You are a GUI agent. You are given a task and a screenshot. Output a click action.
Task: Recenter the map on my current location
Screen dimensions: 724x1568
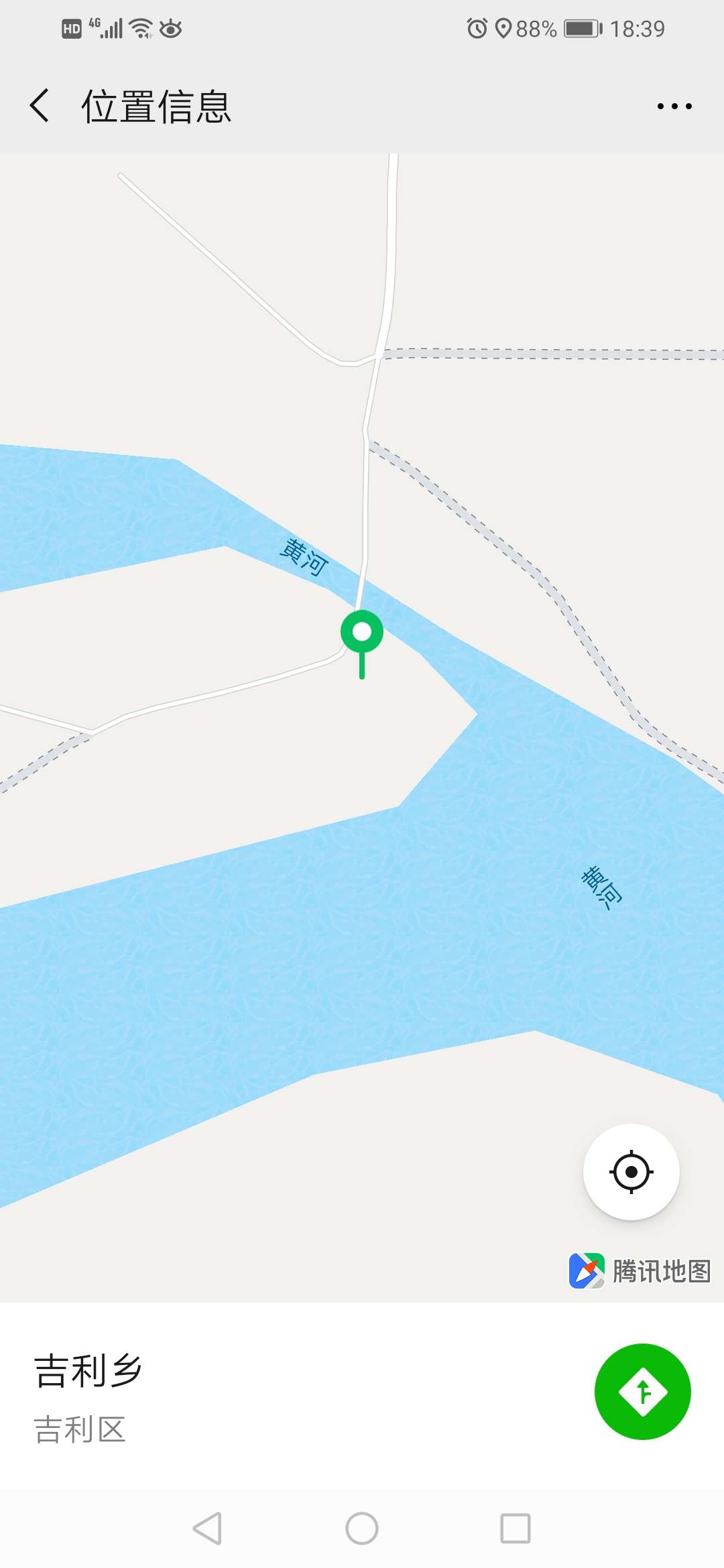[x=631, y=1172]
